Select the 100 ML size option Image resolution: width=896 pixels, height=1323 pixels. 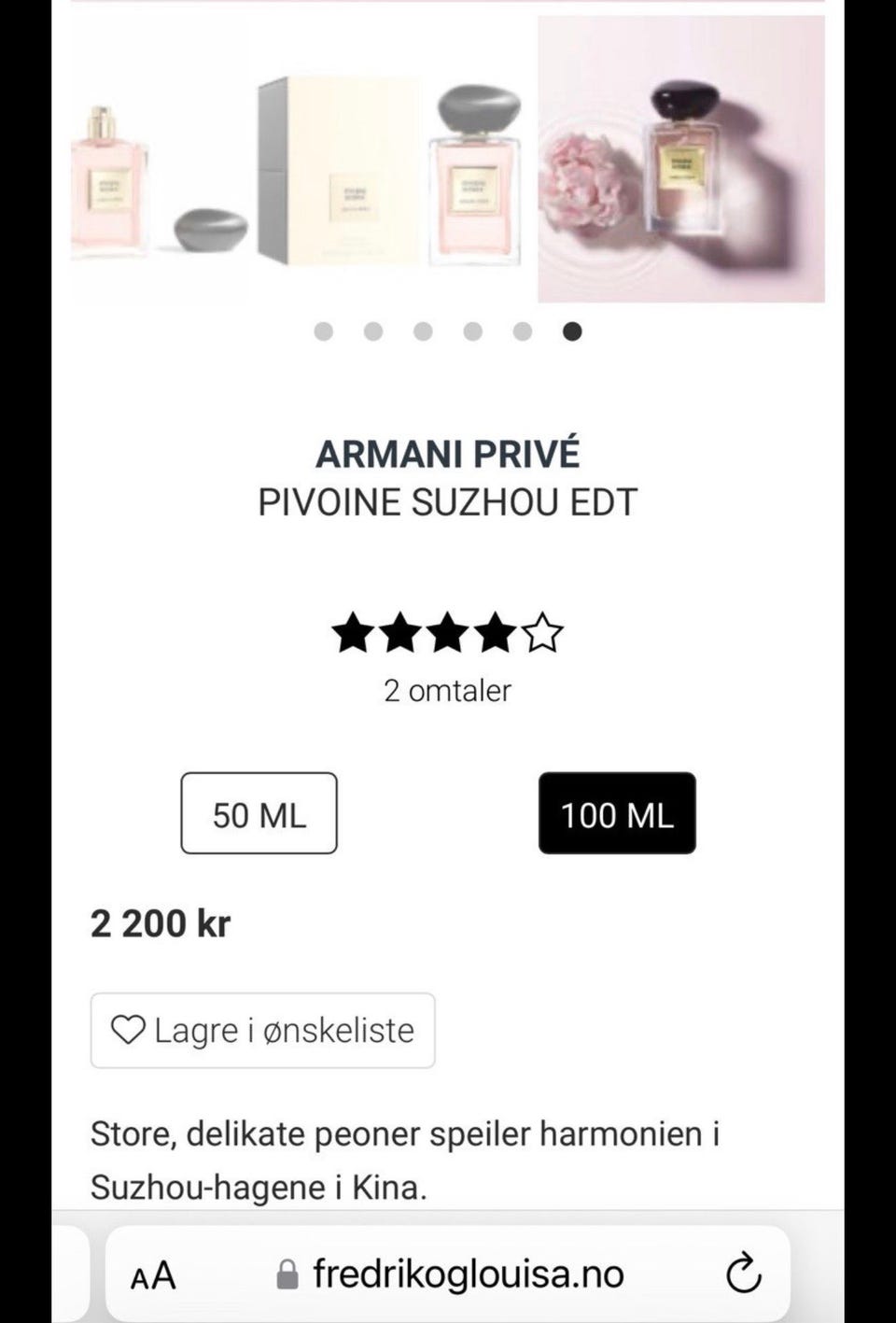tap(617, 813)
